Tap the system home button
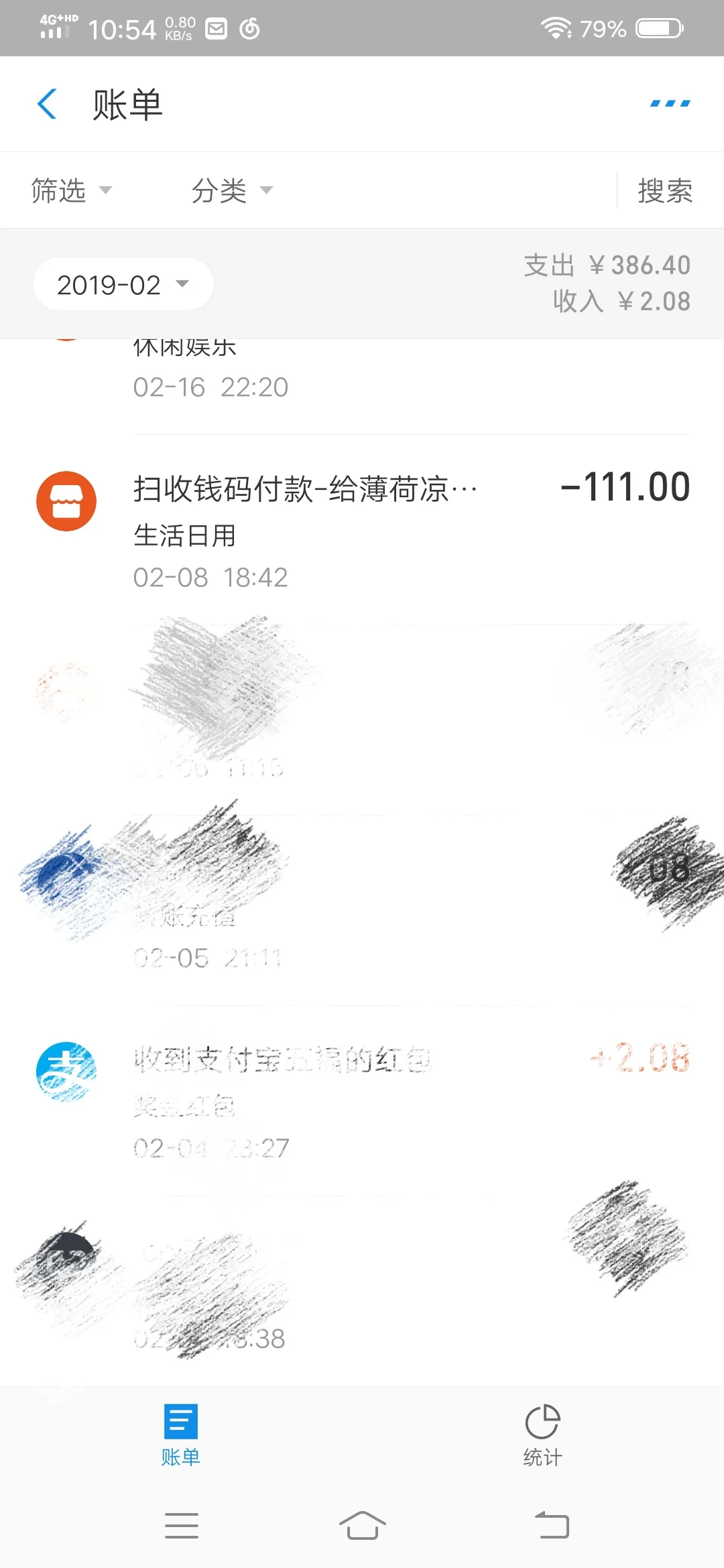Image resolution: width=724 pixels, height=1568 pixels. click(362, 1526)
